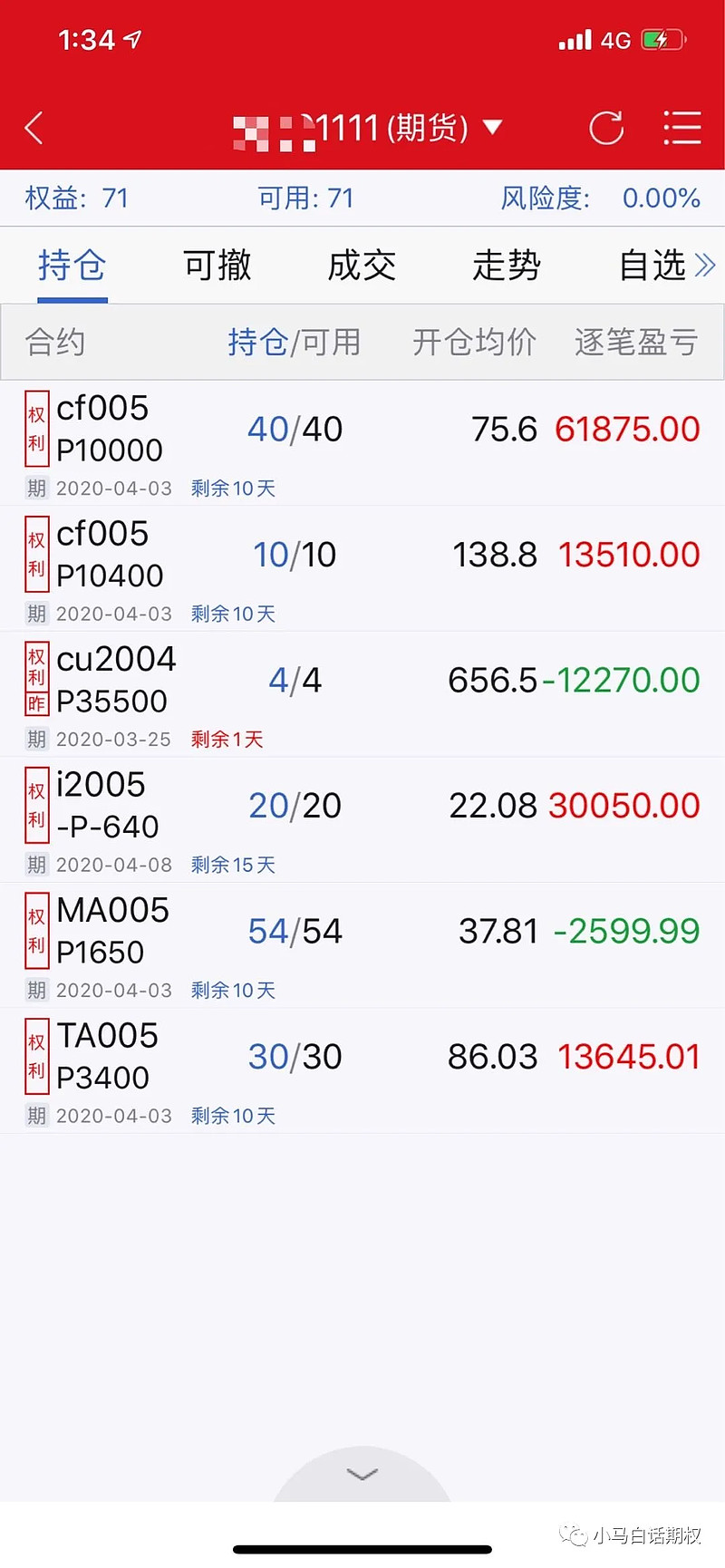The height and width of the screenshot is (1568, 725).
Task: Select the cu2004 P35500 position
Action: (362, 694)
